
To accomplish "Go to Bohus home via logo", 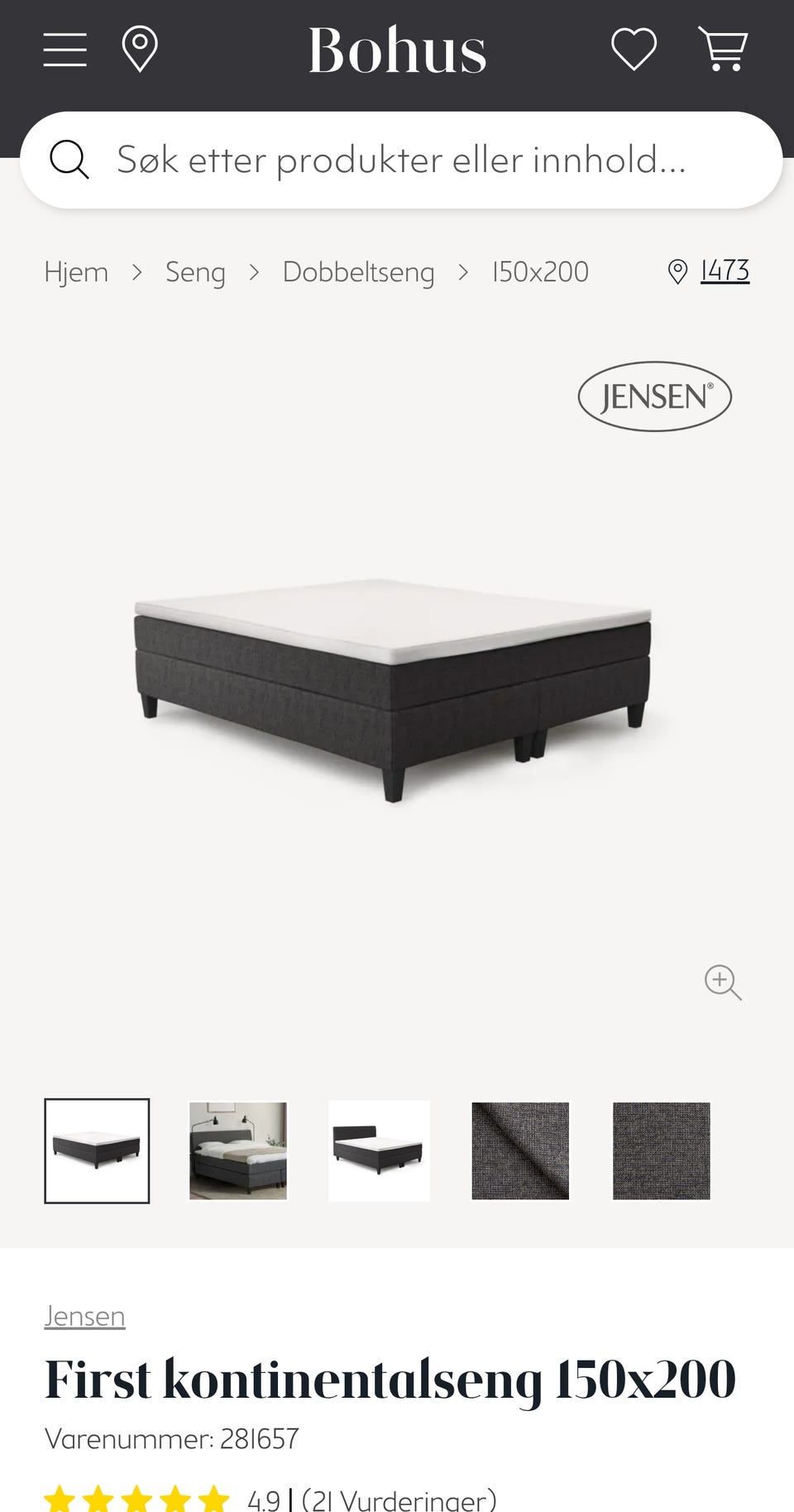I will coord(397,50).
